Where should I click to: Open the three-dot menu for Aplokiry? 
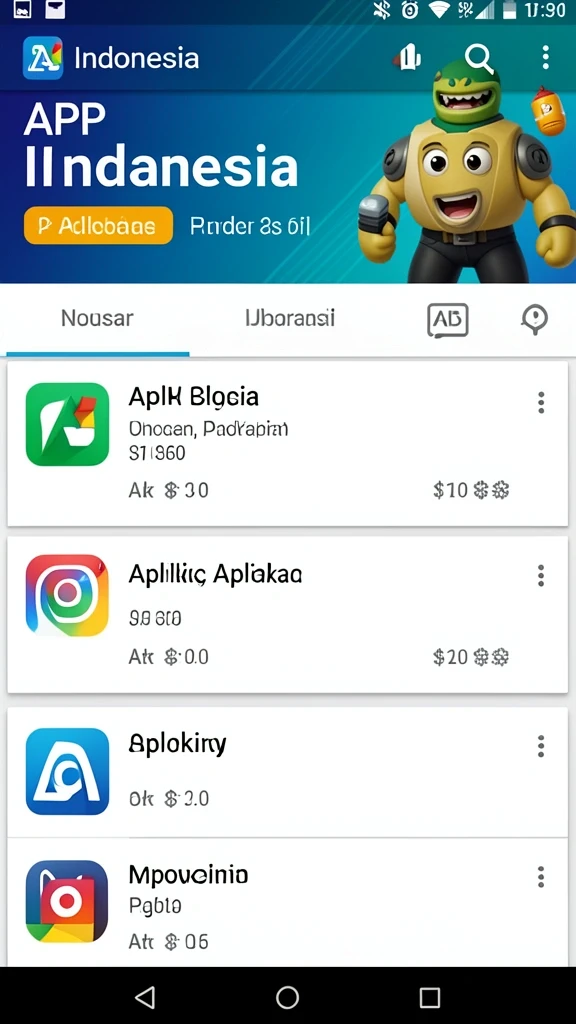[541, 746]
